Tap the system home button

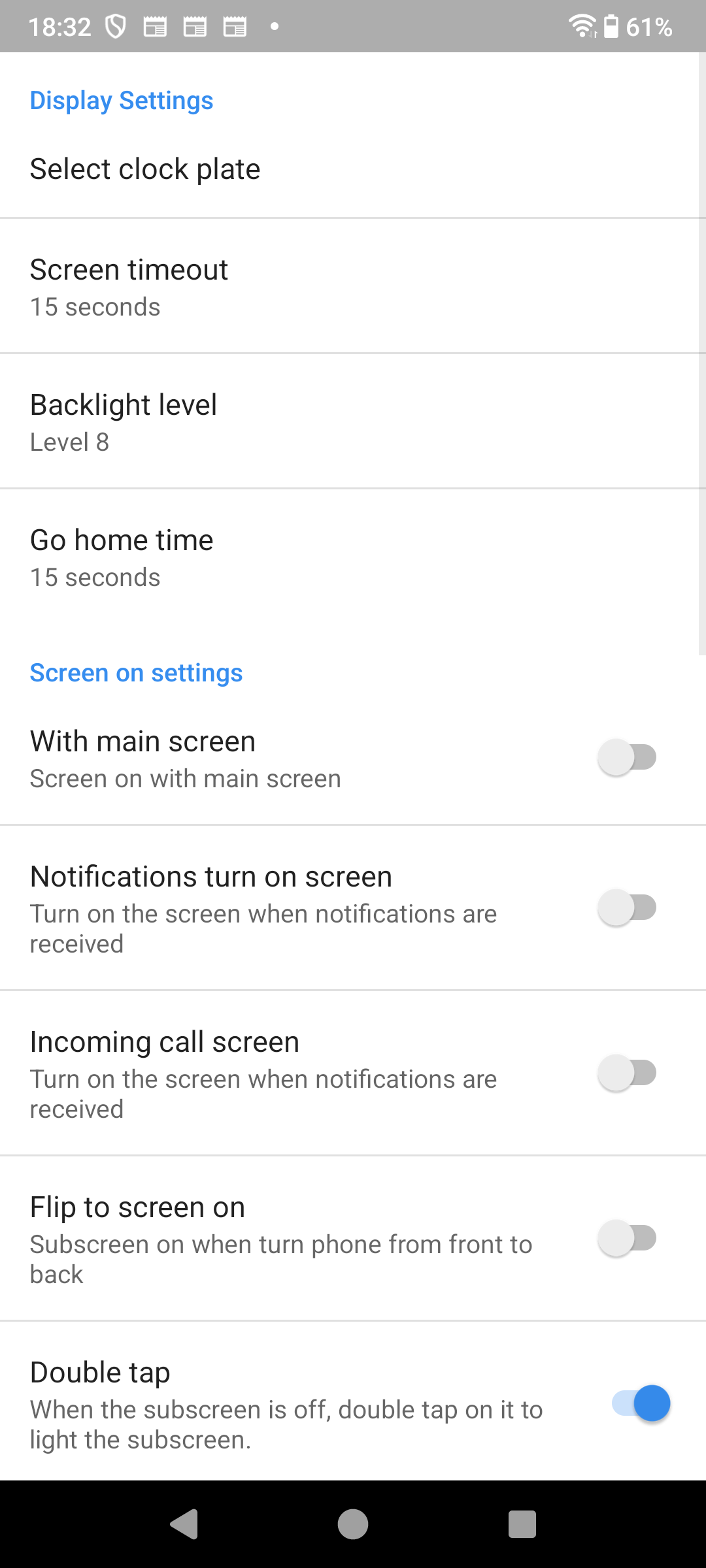[x=353, y=1524]
